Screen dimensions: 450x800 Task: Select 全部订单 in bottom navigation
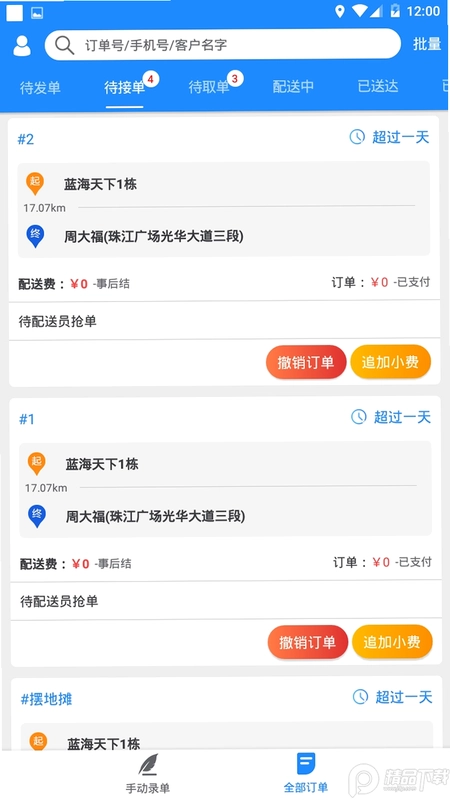[306, 773]
